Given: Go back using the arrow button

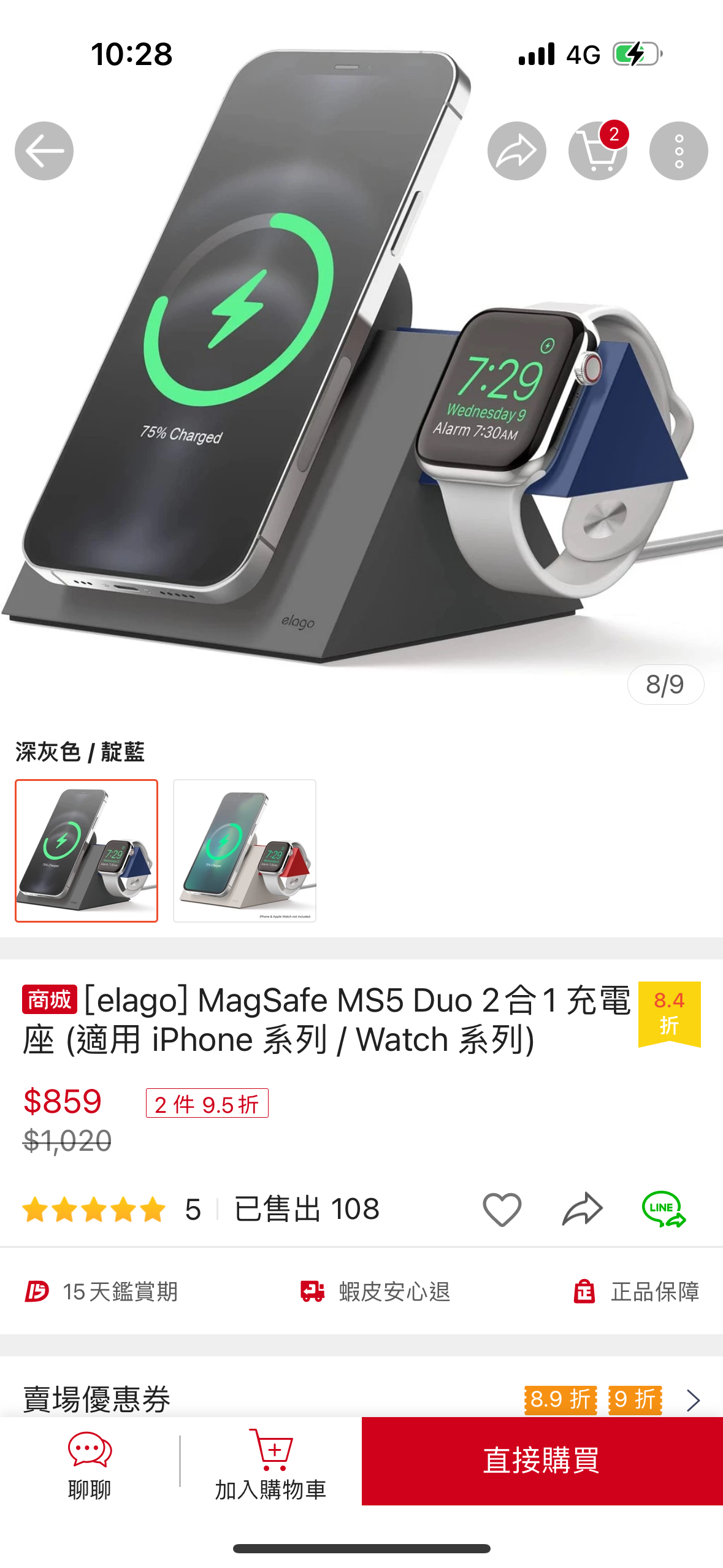Looking at the screenshot, I should [x=44, y=151].
